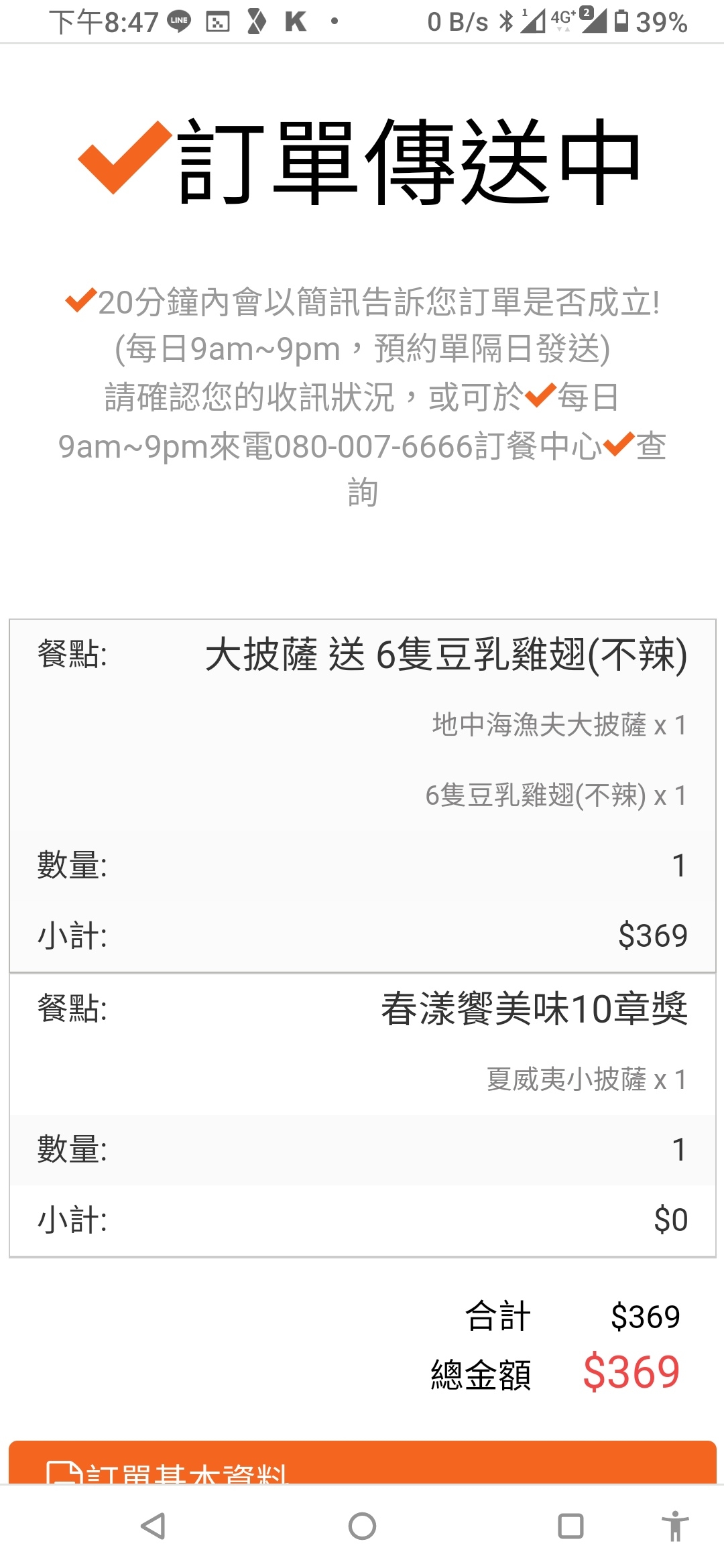Open the recent apps view
The image size is (724, 1568).
[570, 1526]
